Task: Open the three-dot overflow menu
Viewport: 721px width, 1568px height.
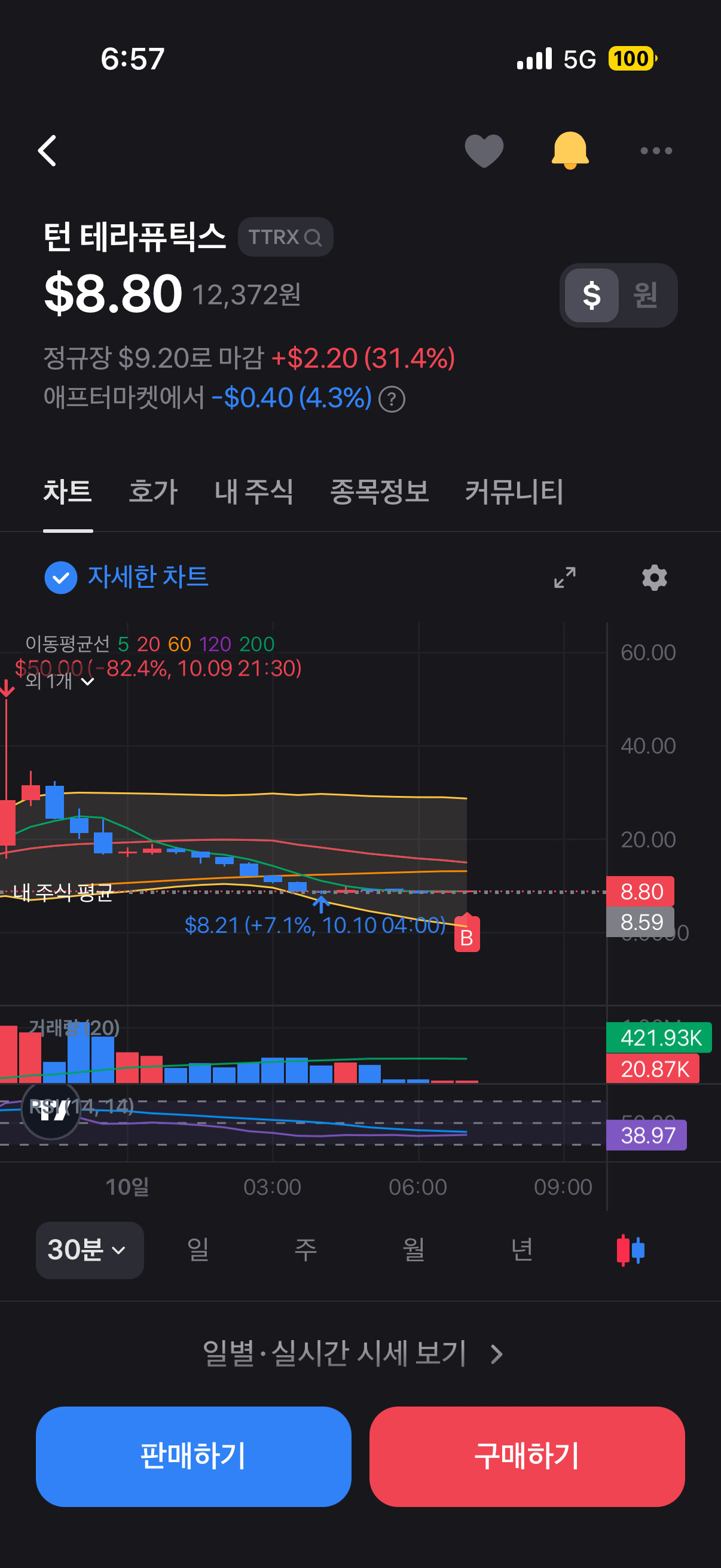Action: click(x=656, y=150)
